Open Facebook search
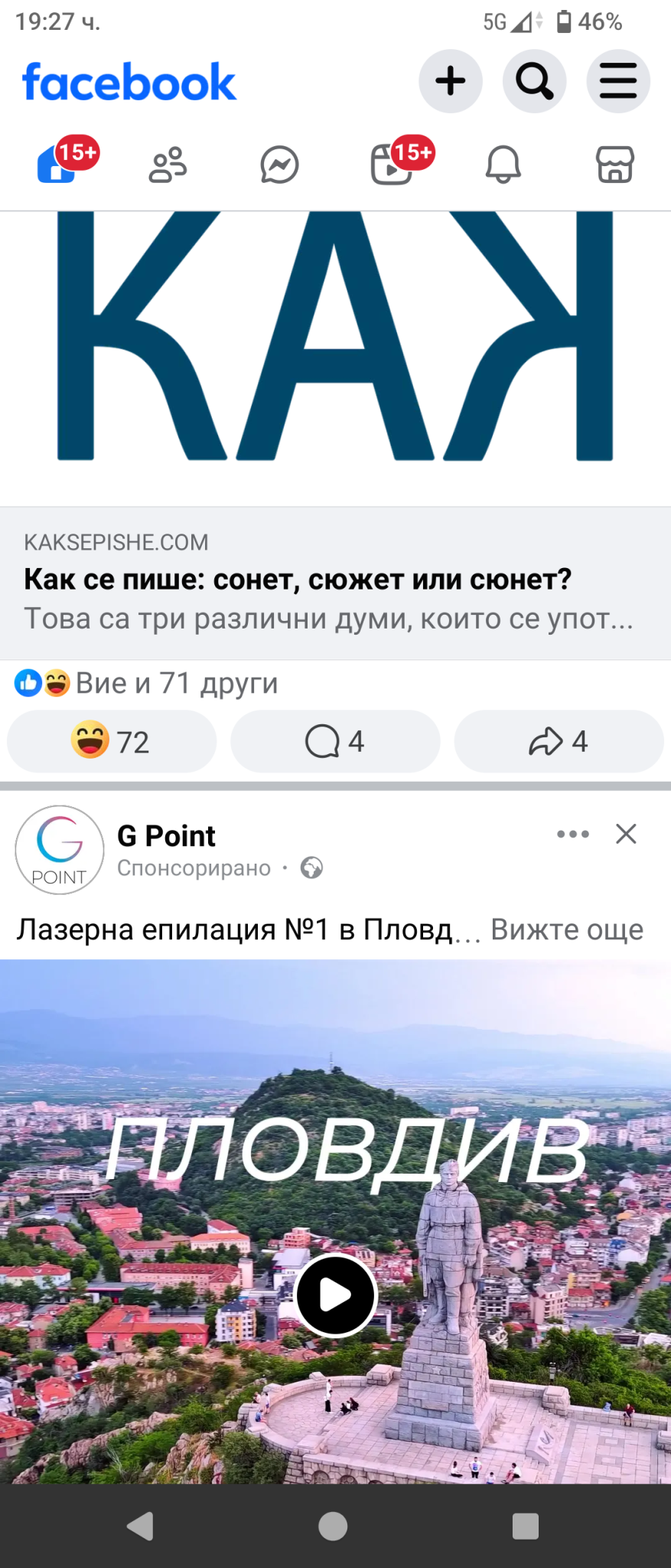671x1568 pixels. coord(534,81)
